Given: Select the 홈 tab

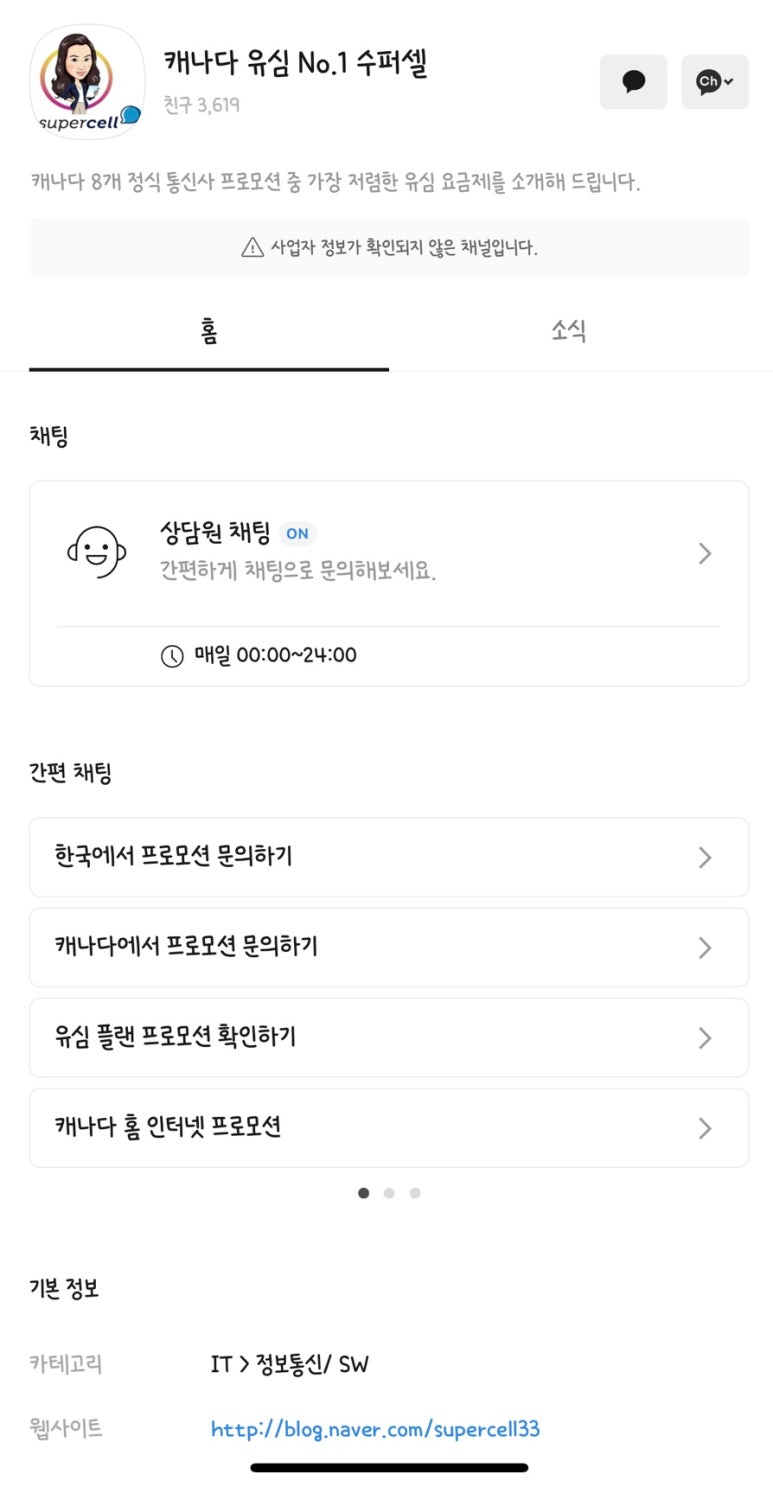Looking at the screenshot, I should (x=209, y=332).
